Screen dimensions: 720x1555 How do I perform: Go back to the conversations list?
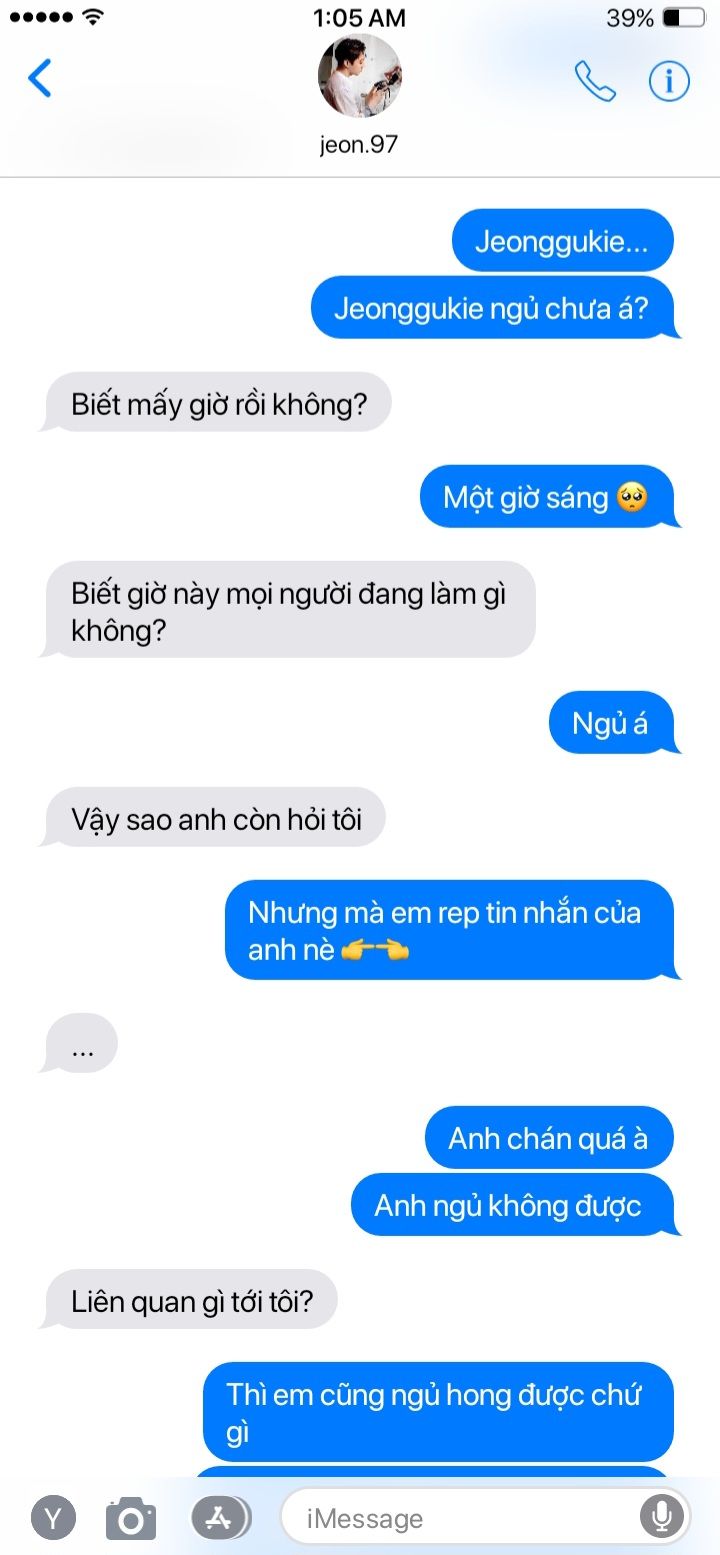40,79
